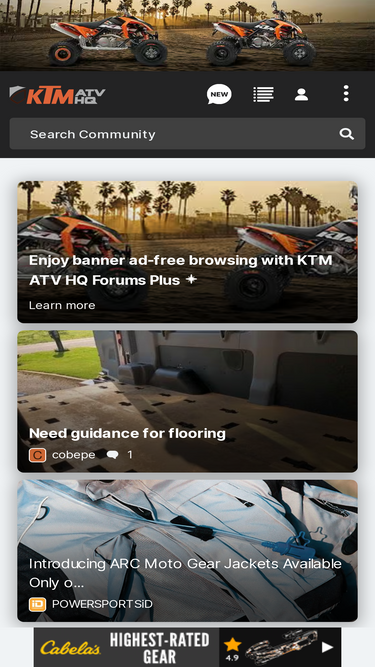The width and height of the screenshot is (375, 667).
Task: Open the forum list icon
Action: tap(263, 94)
